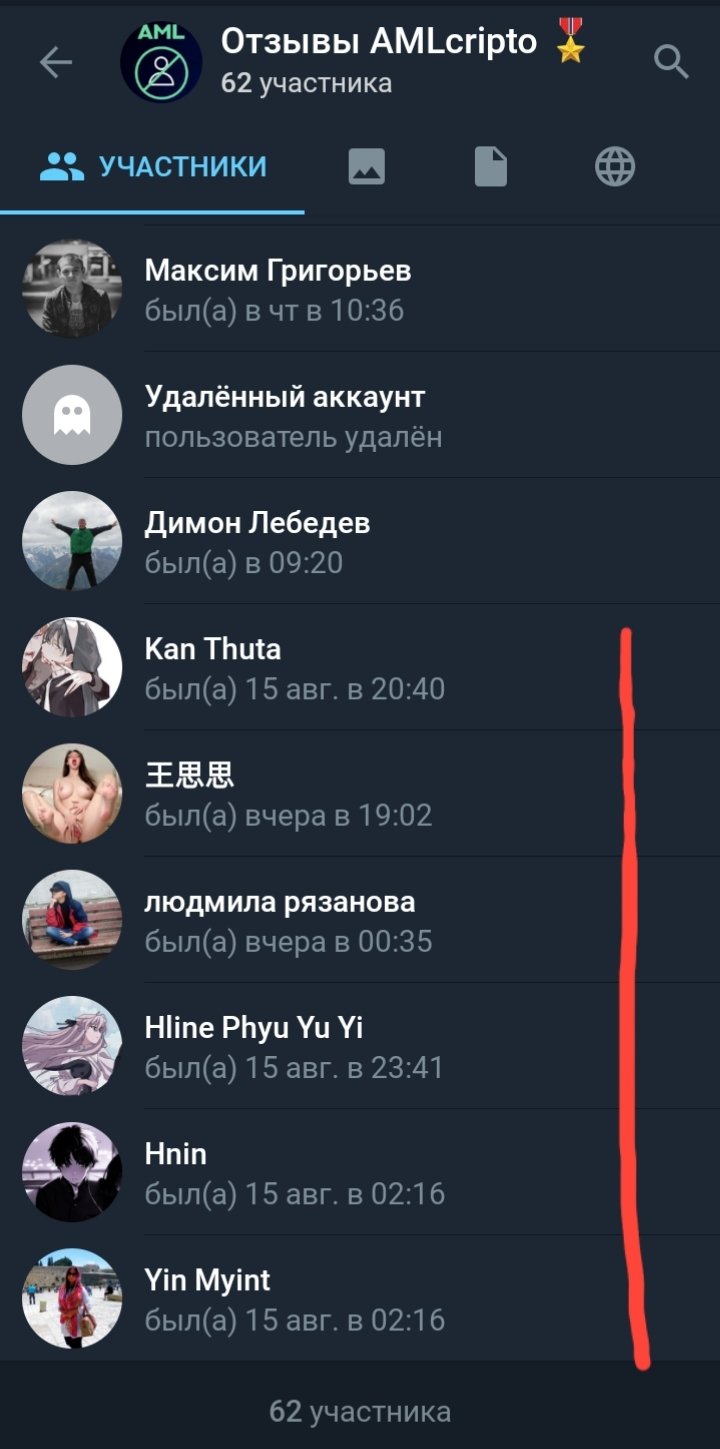Switch to the media photos tab
This screenshot has height=1449, width=720.
tap(367, 167)
